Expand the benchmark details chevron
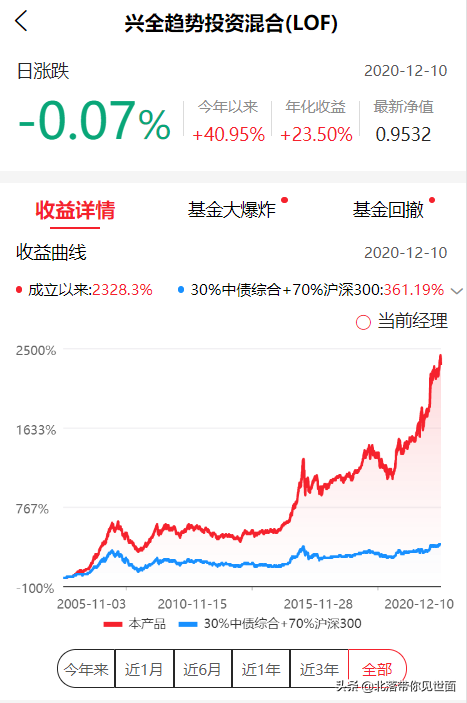 [456, 291]
